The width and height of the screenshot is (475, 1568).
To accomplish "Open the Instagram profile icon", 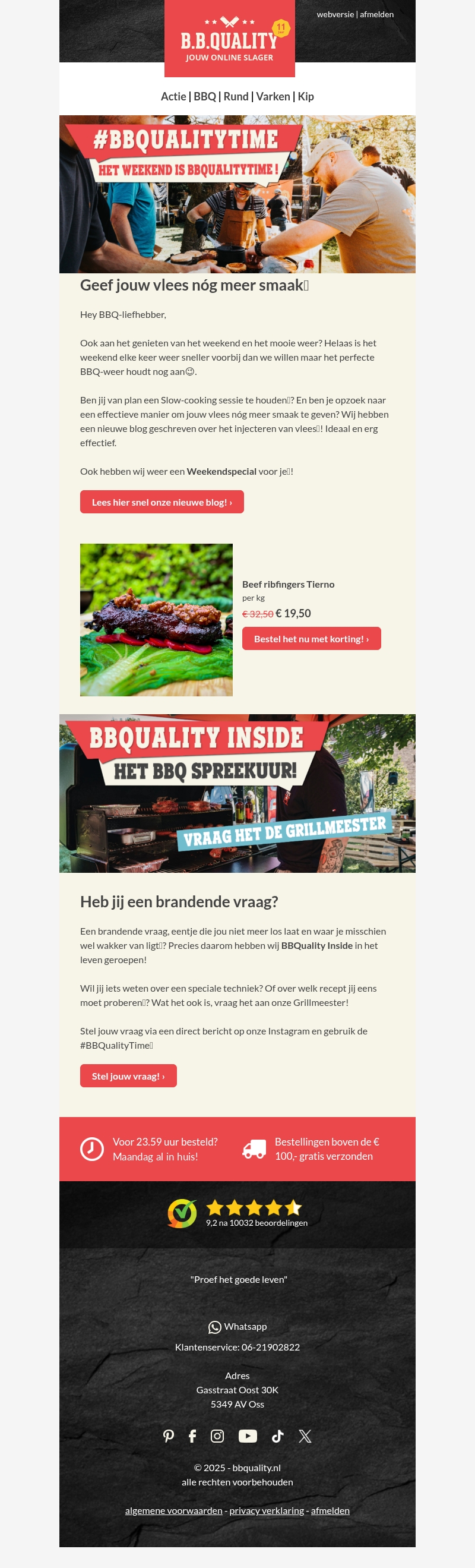I will [x=217, y=1436].
